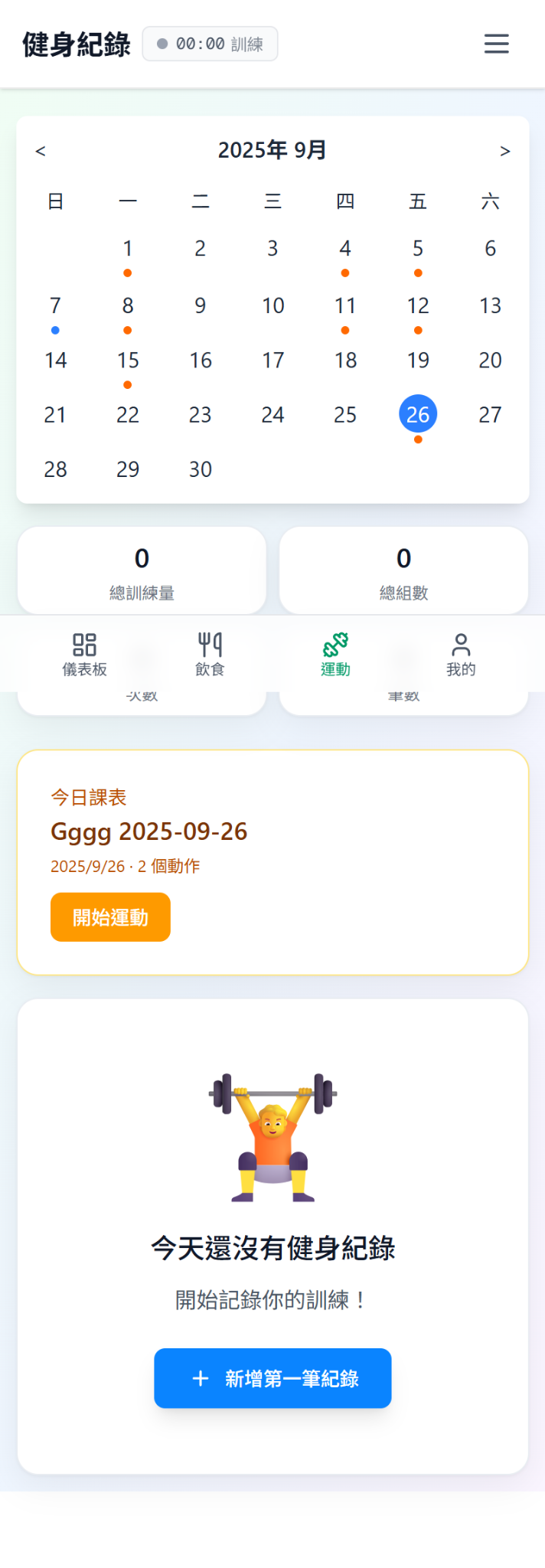Open the 運動 tab
This screenshot has height=1568, width=545.
pyautogui.click(x=335, y=655)
